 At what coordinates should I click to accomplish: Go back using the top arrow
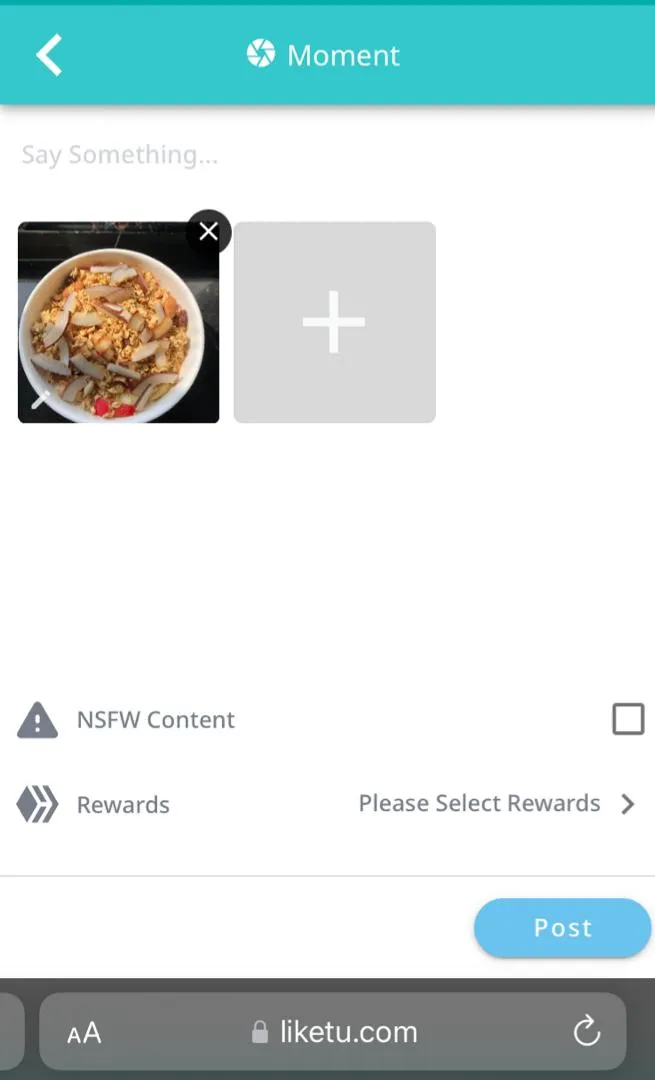[49, 55]
